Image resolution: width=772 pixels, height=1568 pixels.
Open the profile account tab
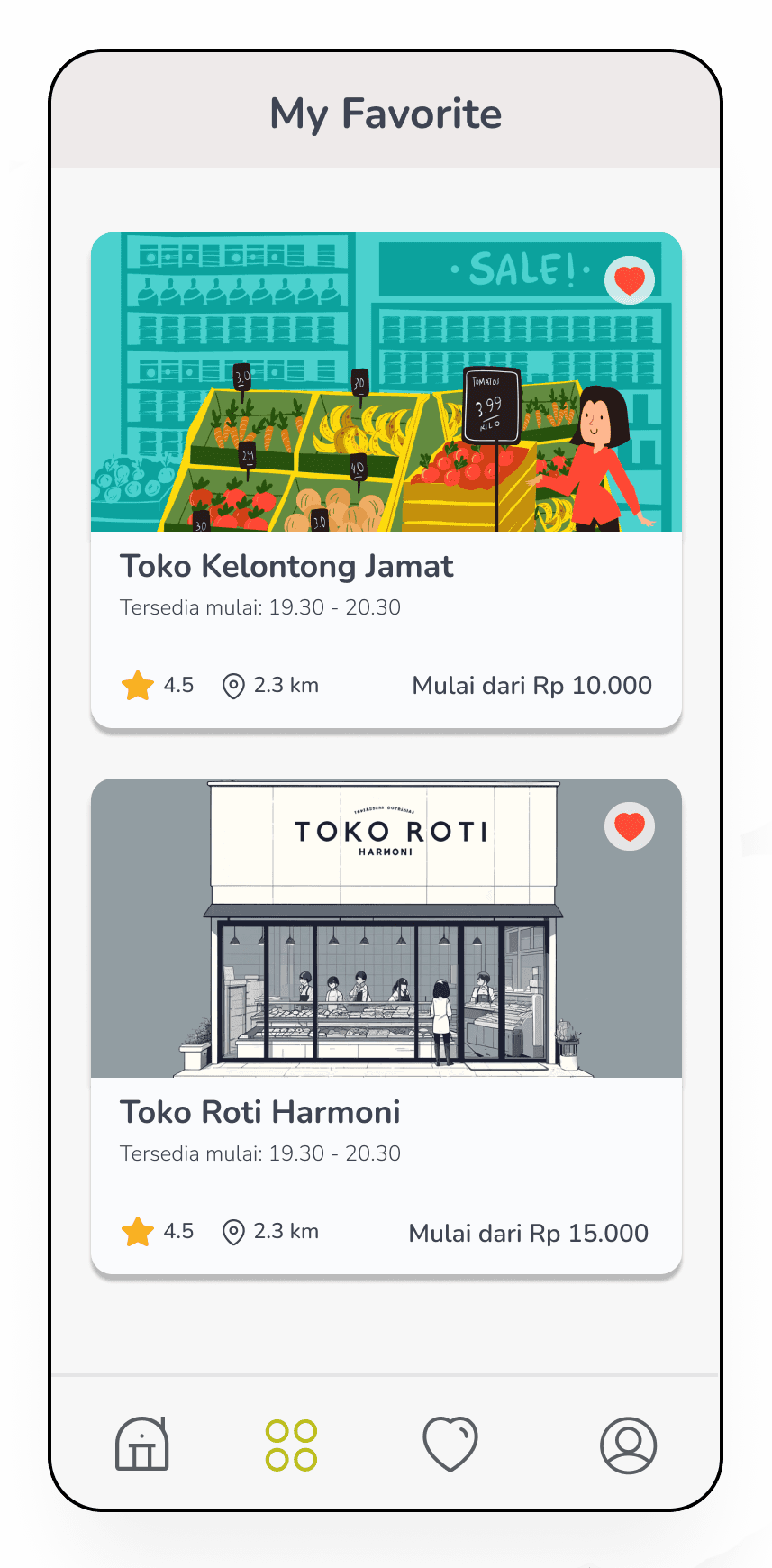pyautogui.click(x=628, y=1445)
